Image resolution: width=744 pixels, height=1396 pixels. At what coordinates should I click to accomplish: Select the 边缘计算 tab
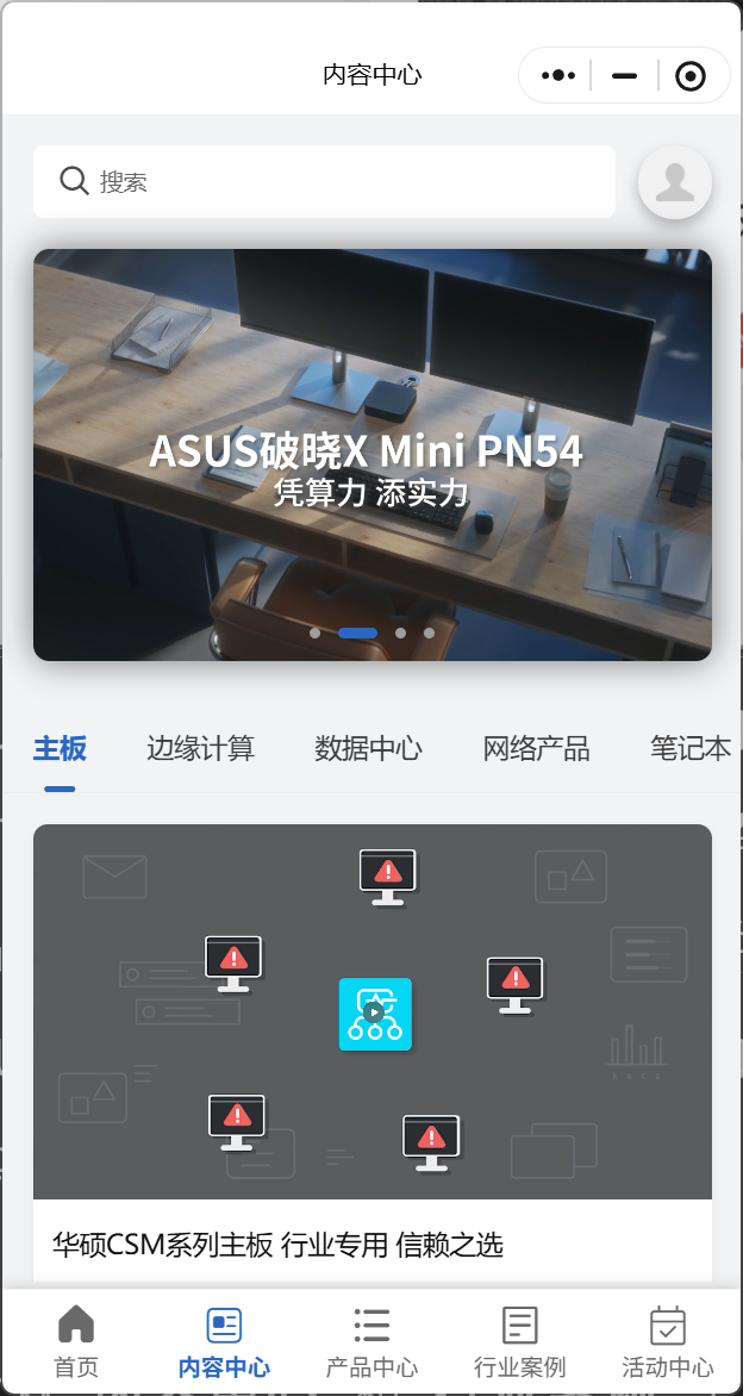201,748
